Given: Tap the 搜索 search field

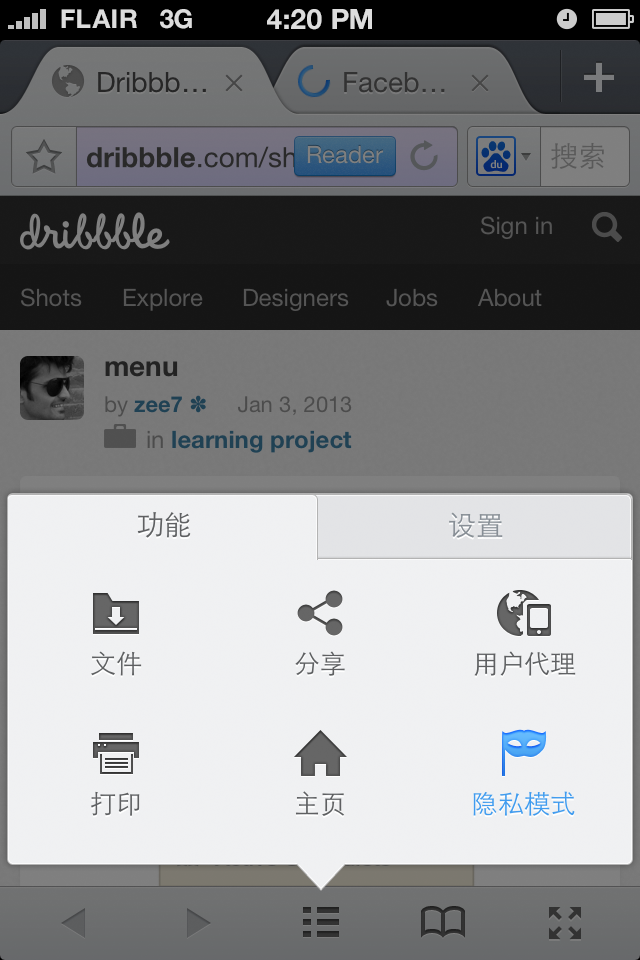Looking at the screenshot, I should [x=584, y=156].
